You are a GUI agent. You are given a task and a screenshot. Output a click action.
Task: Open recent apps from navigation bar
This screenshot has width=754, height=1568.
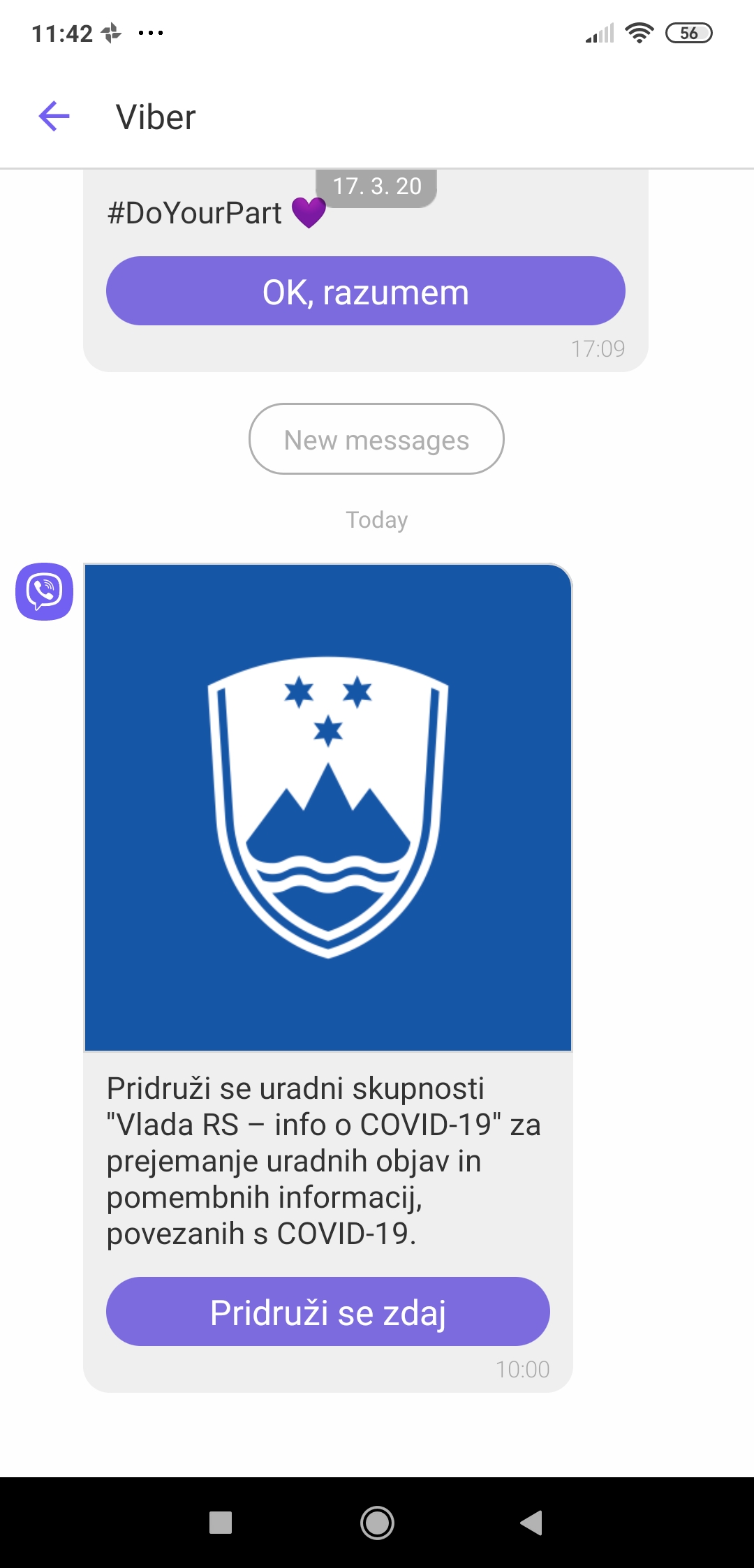tap(221, 1523)
